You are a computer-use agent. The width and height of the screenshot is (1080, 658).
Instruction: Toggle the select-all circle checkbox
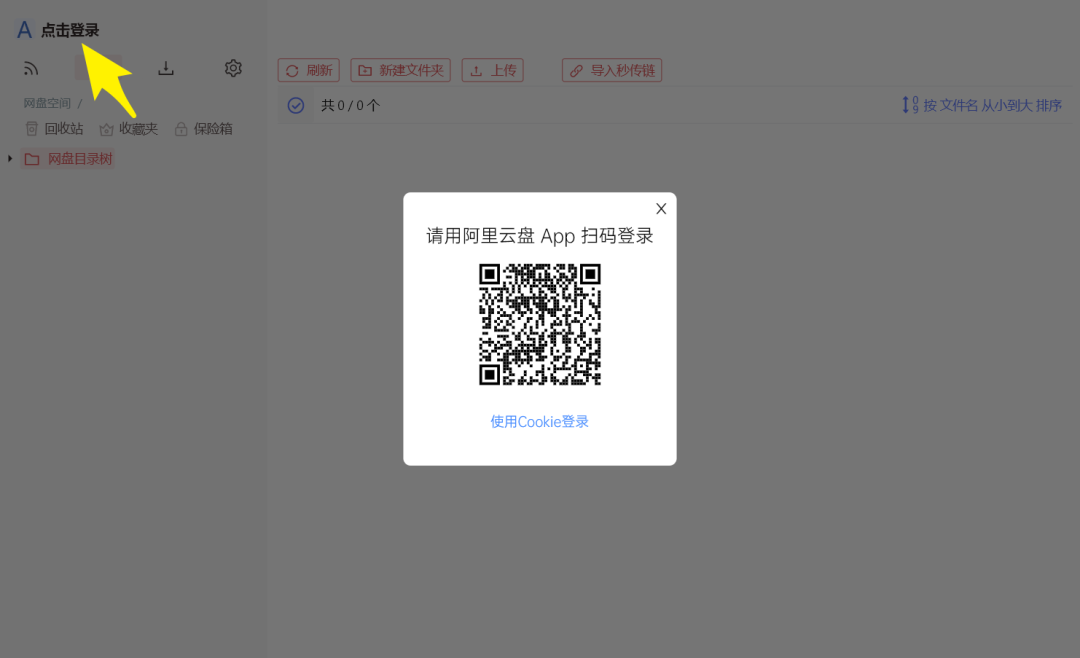(296, 105)
